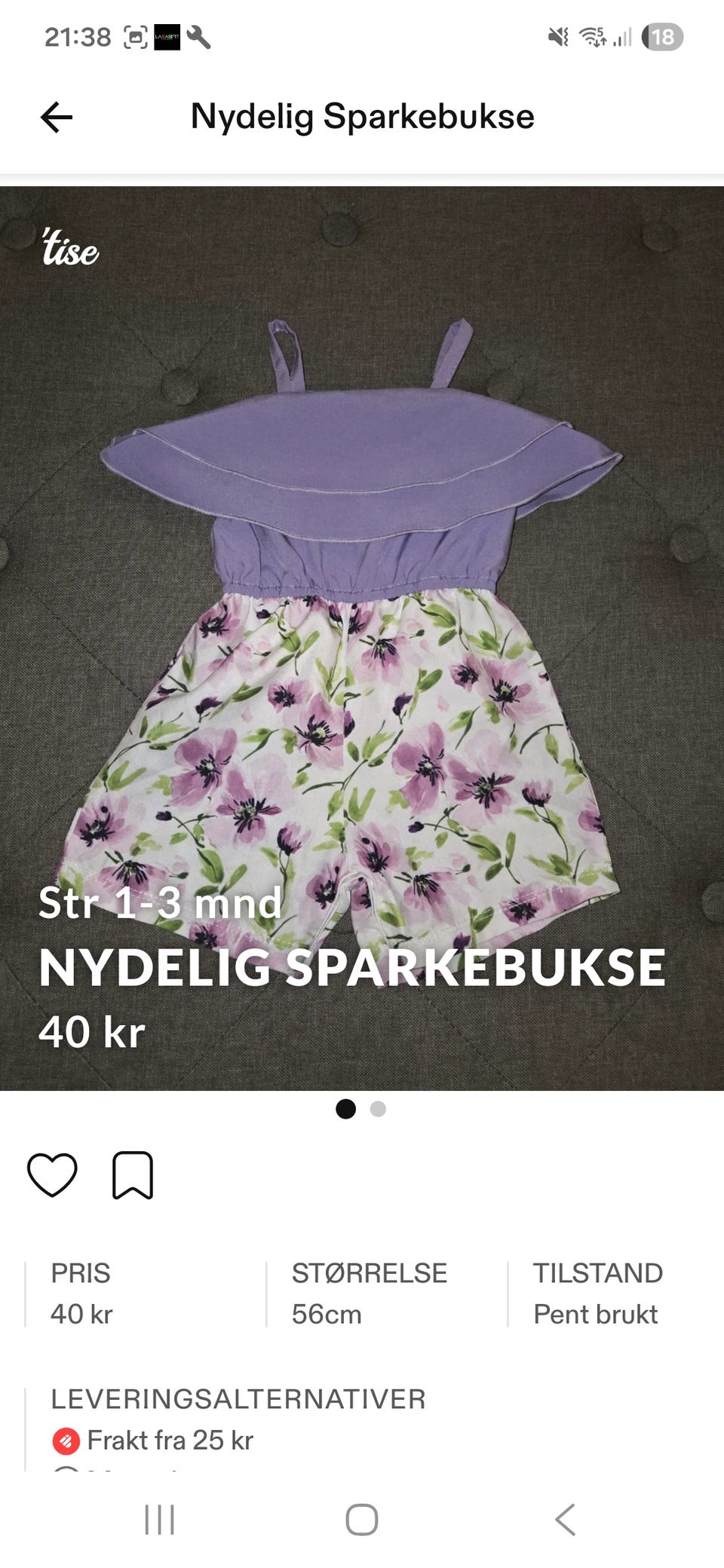Tap the system home button
This screenshot has height=1568, width=724.
tap(362, 1519)
